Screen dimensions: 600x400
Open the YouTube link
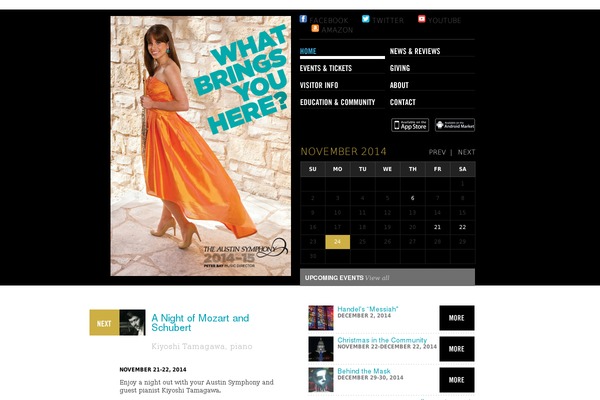(x=444, y=20)
